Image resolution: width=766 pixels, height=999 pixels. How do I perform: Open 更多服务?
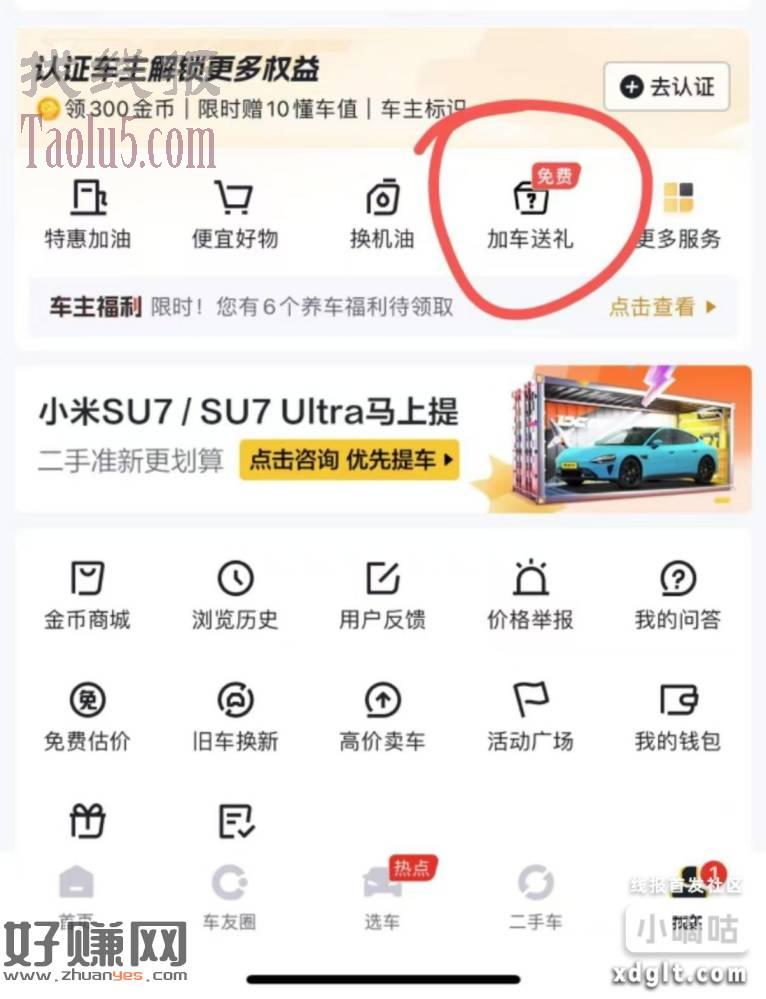click(x=679, y=214)
